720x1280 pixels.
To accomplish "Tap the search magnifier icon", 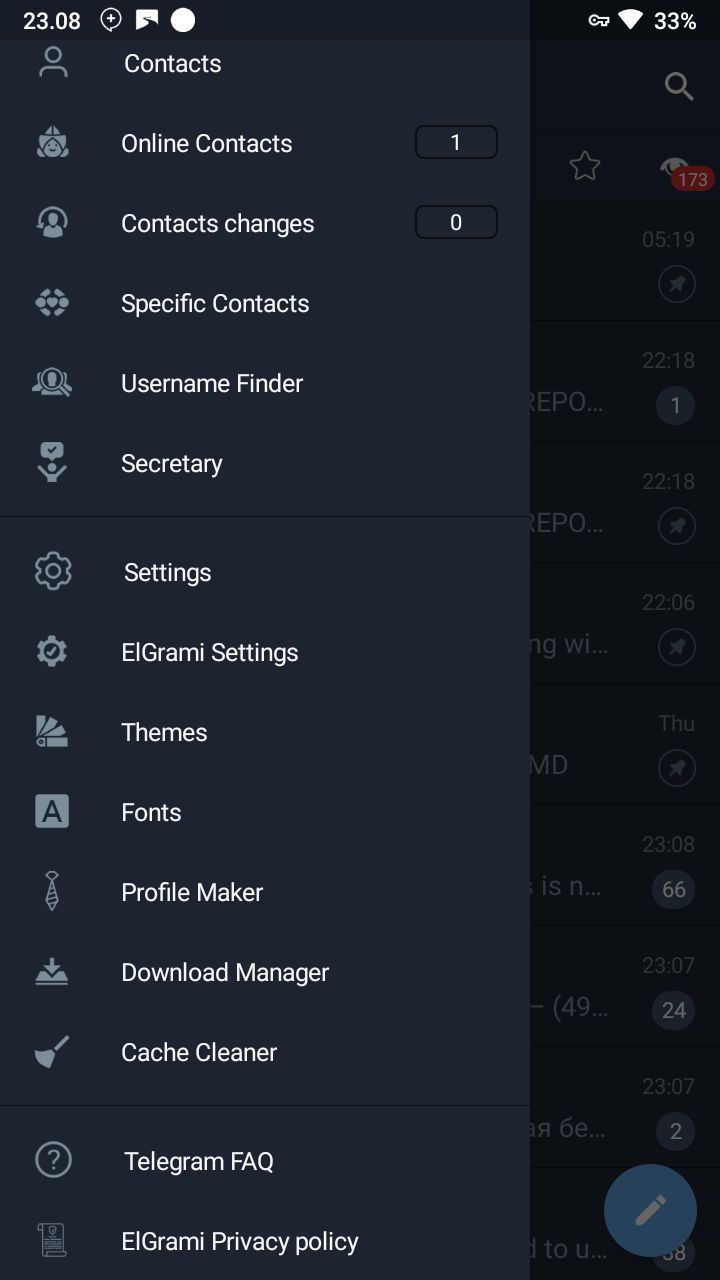I will coord(679,87).
